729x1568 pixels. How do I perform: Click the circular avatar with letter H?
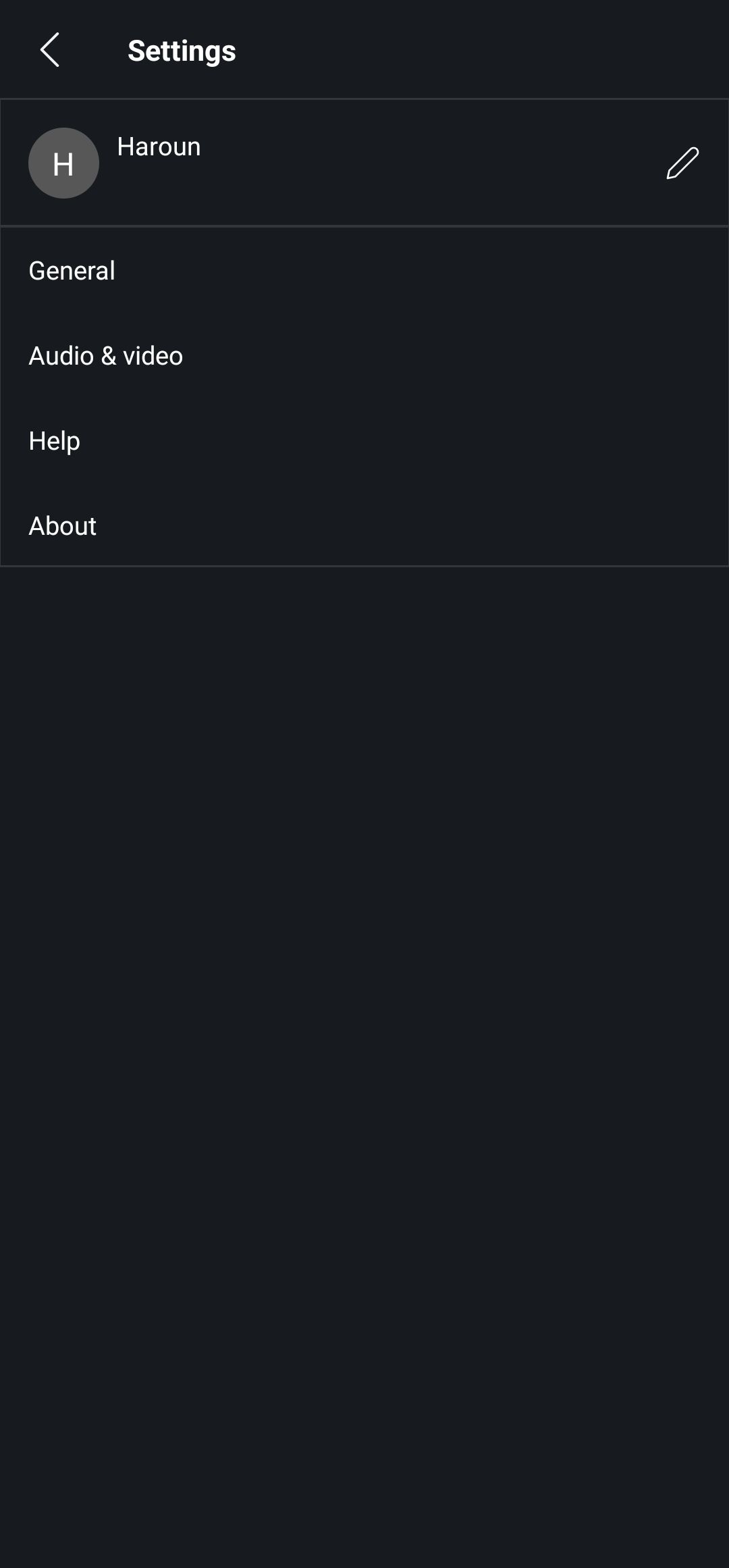click(x=63, y=162)
